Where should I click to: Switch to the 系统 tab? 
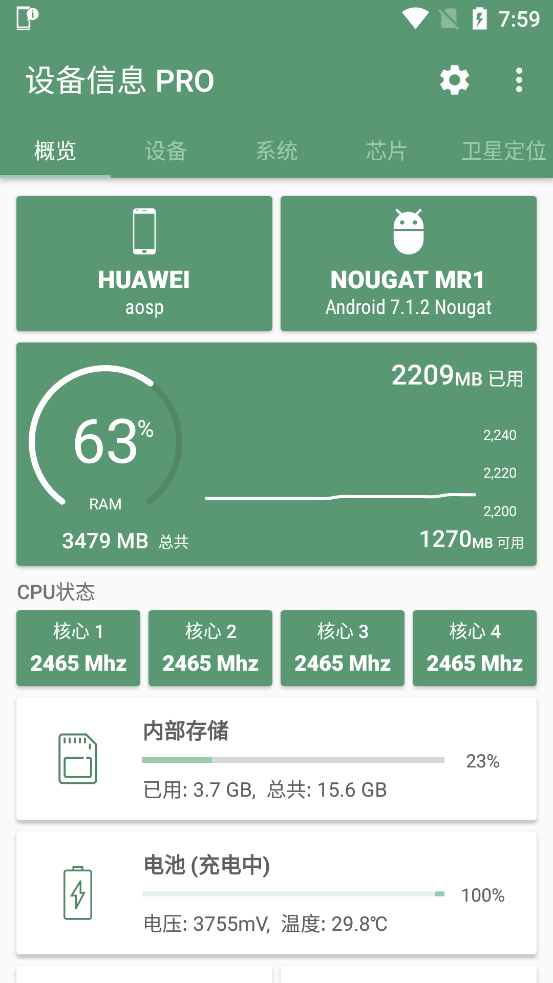(276, 151)
